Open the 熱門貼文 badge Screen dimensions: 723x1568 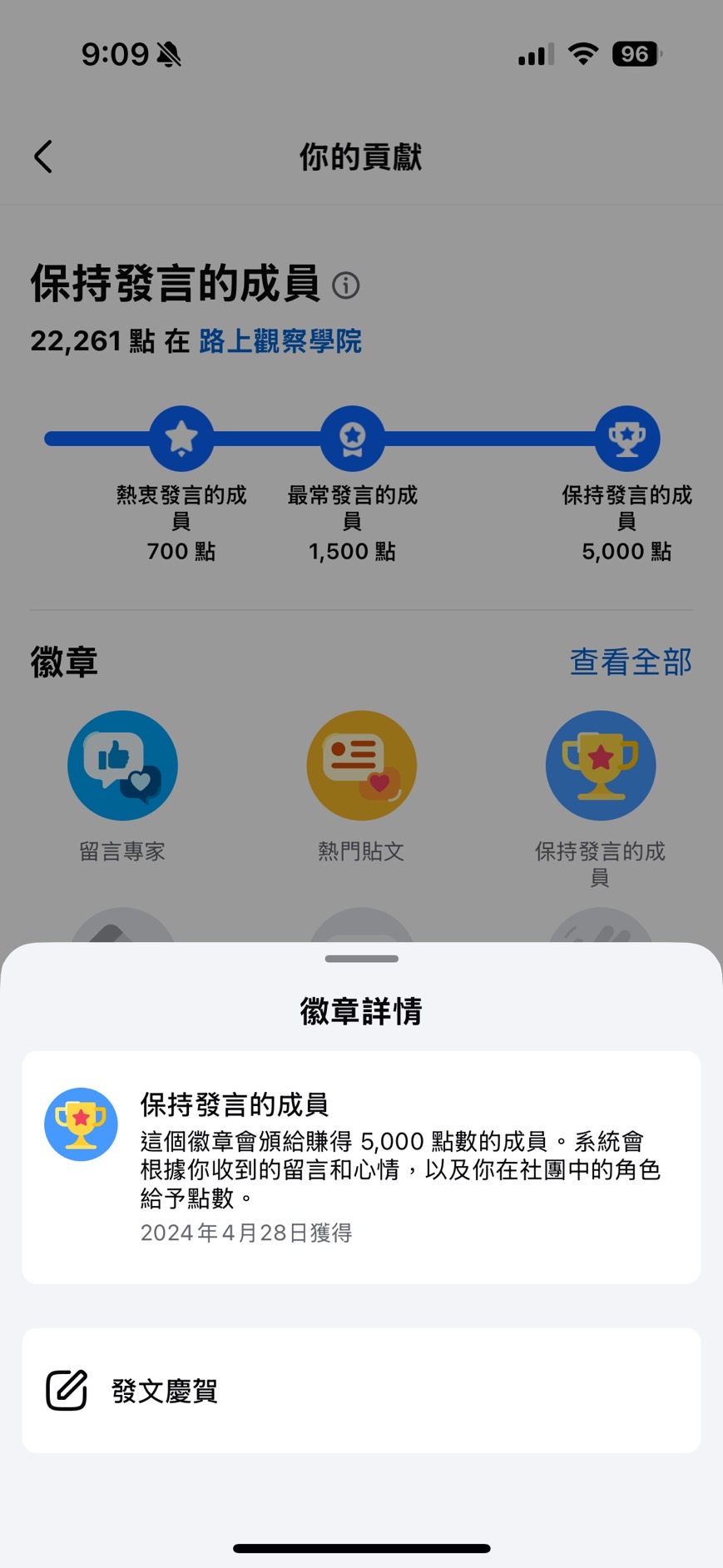tap(361, 766)
